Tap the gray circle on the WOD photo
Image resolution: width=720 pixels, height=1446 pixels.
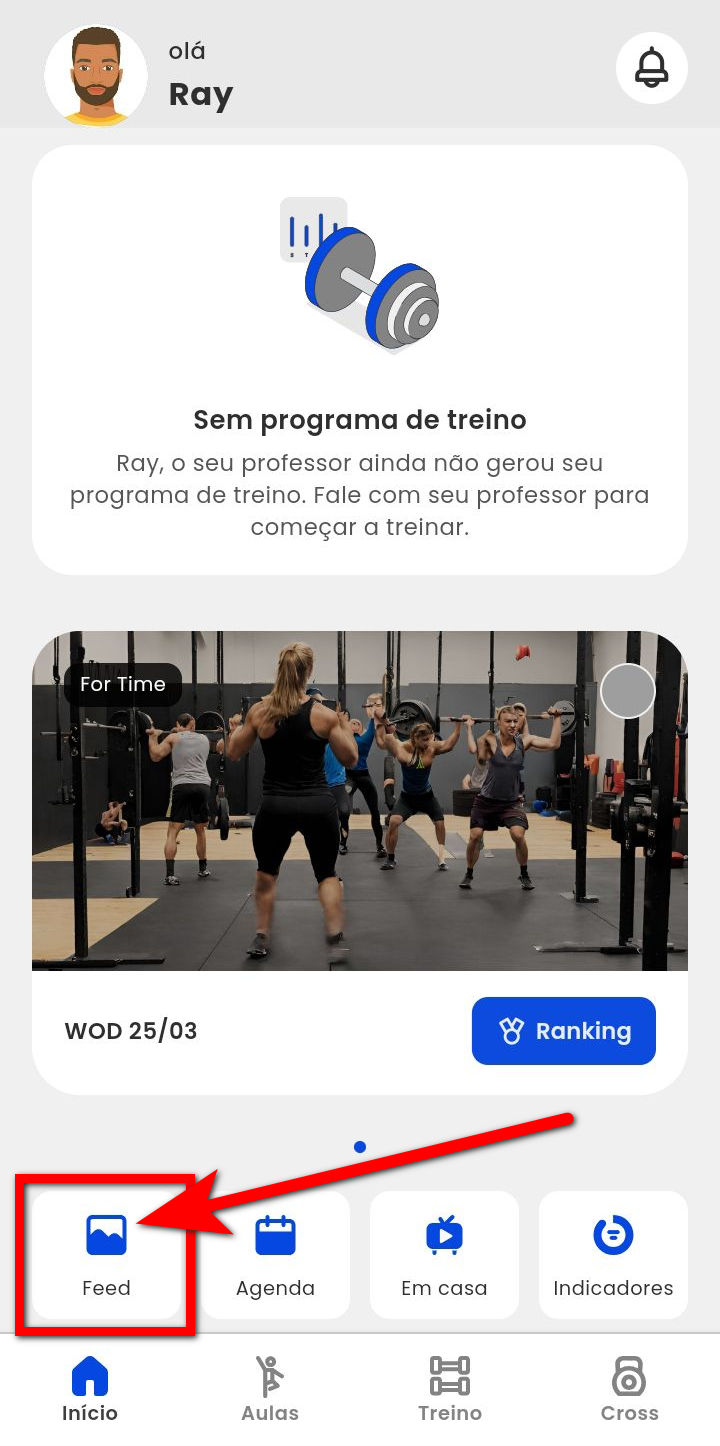click(x=628, y=691)
